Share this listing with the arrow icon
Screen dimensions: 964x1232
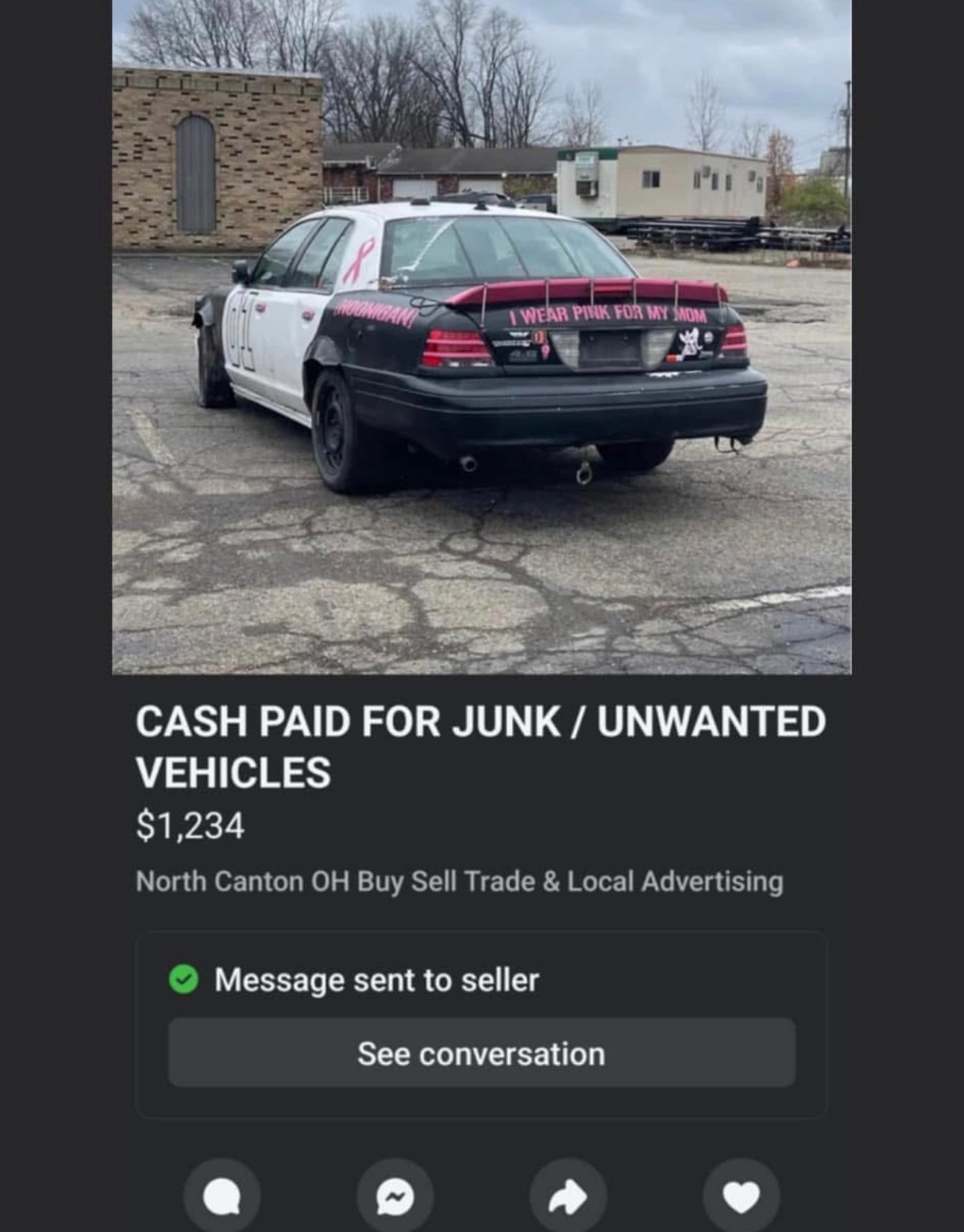tap(568, 1197)
